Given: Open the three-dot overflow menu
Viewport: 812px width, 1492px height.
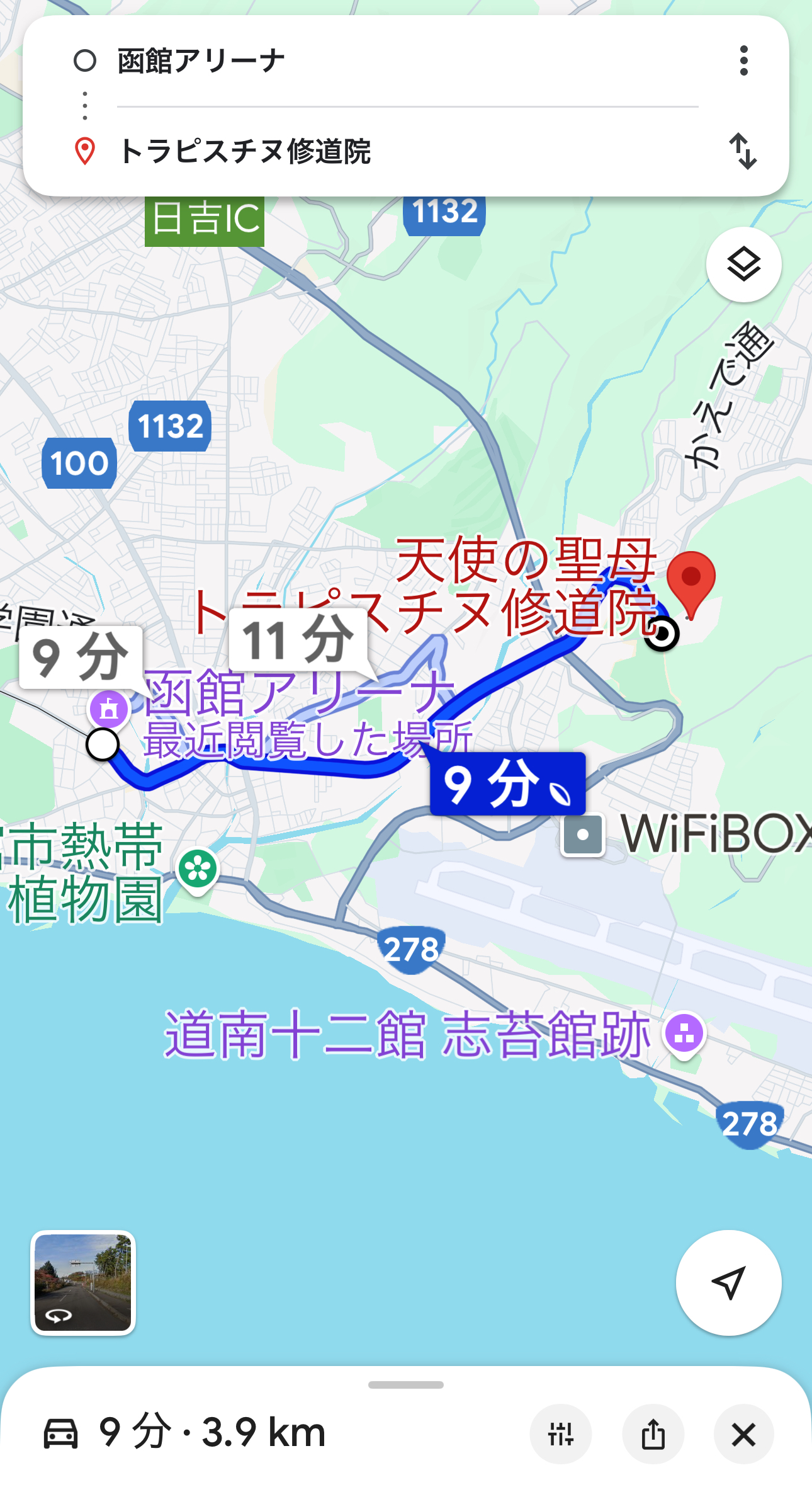Looking at the screenshot, I should click(743, 60).
